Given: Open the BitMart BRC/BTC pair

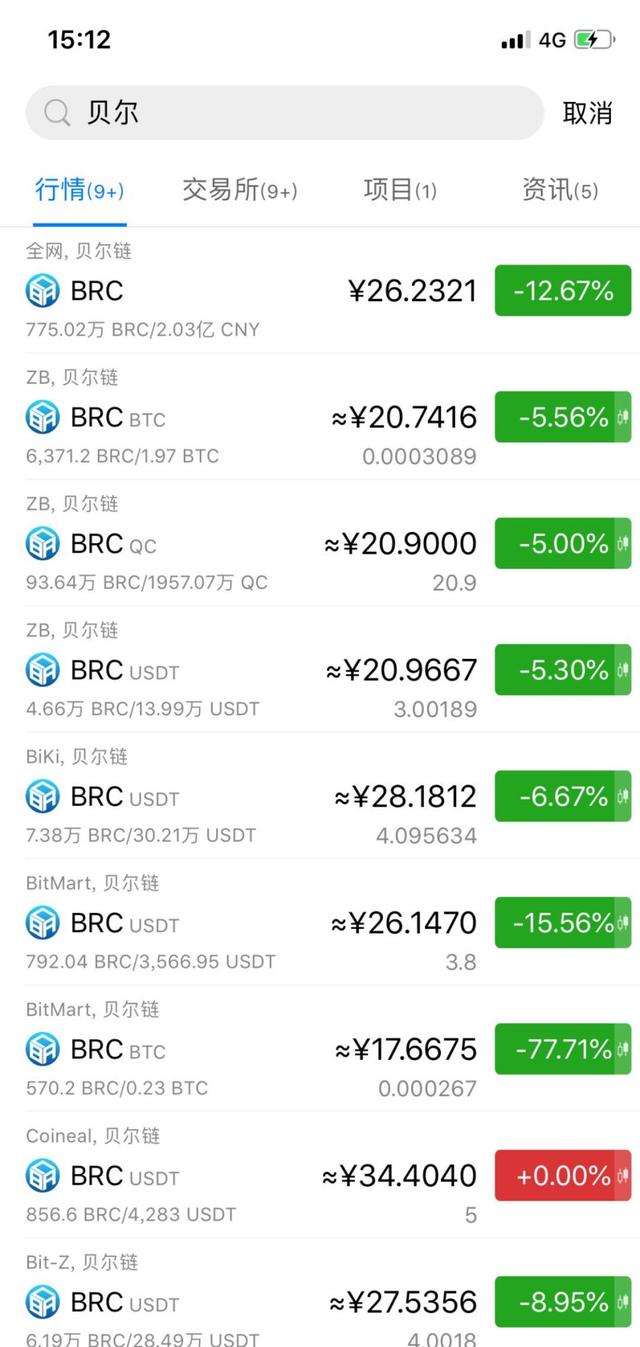Looking at the screenshot, I should coord(320,1049).
